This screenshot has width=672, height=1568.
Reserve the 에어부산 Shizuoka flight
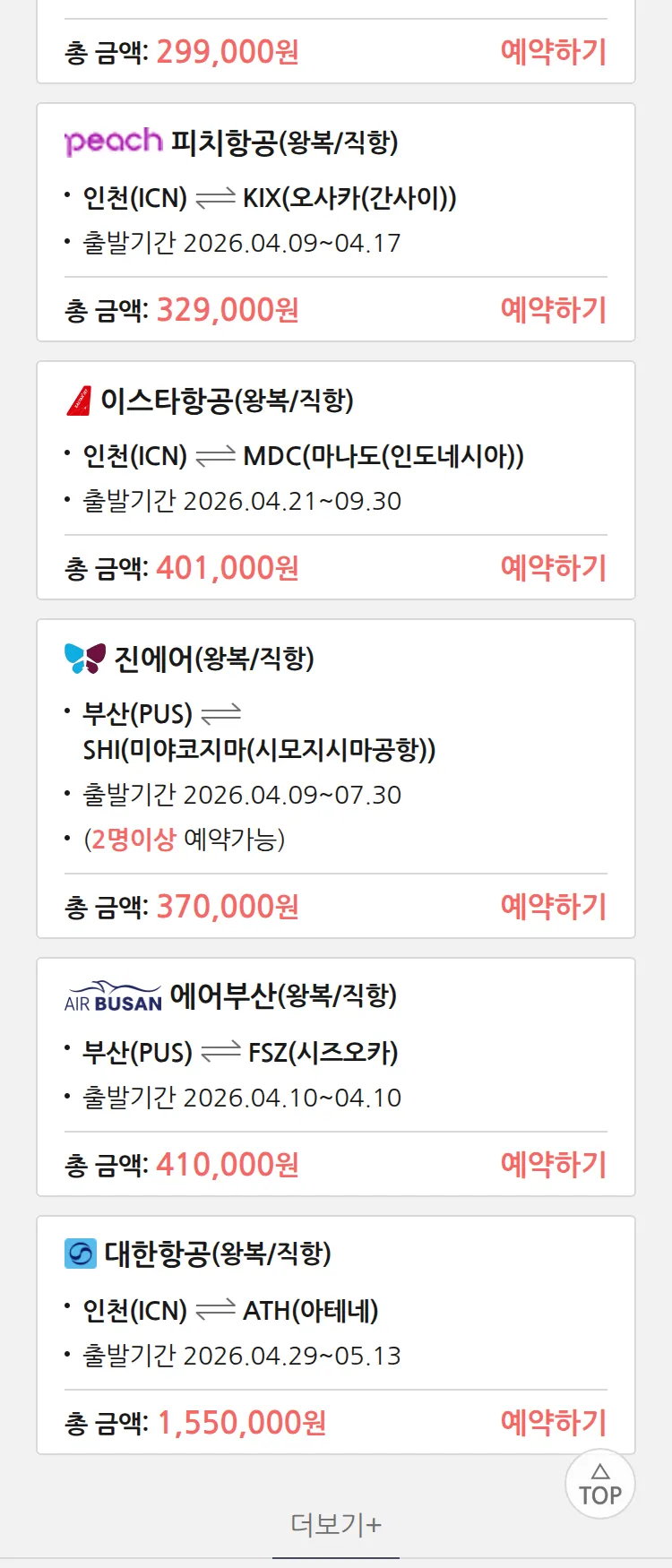click(553, 1165)
